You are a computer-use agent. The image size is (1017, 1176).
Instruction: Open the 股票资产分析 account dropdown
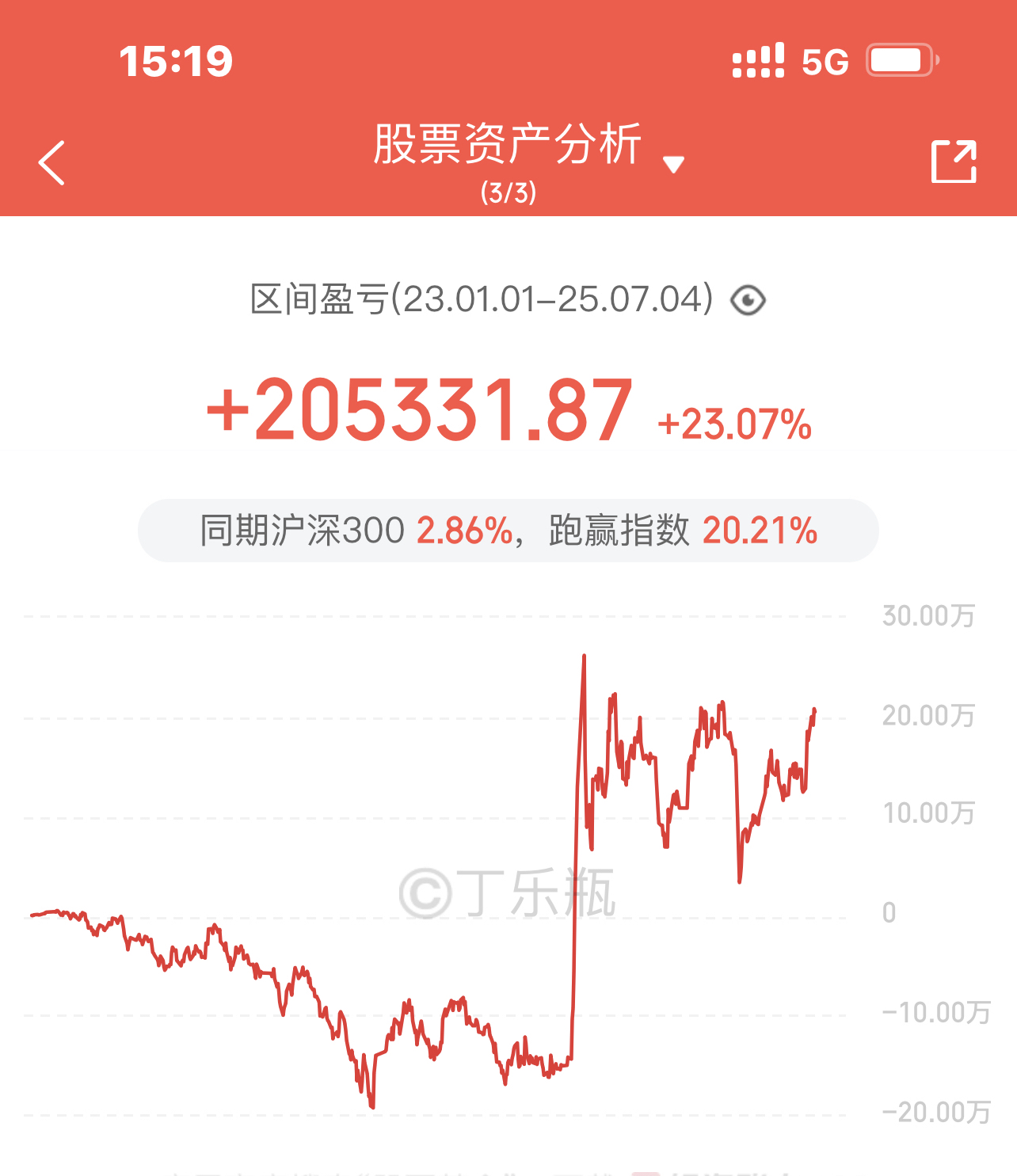click(x=672, y=164)
